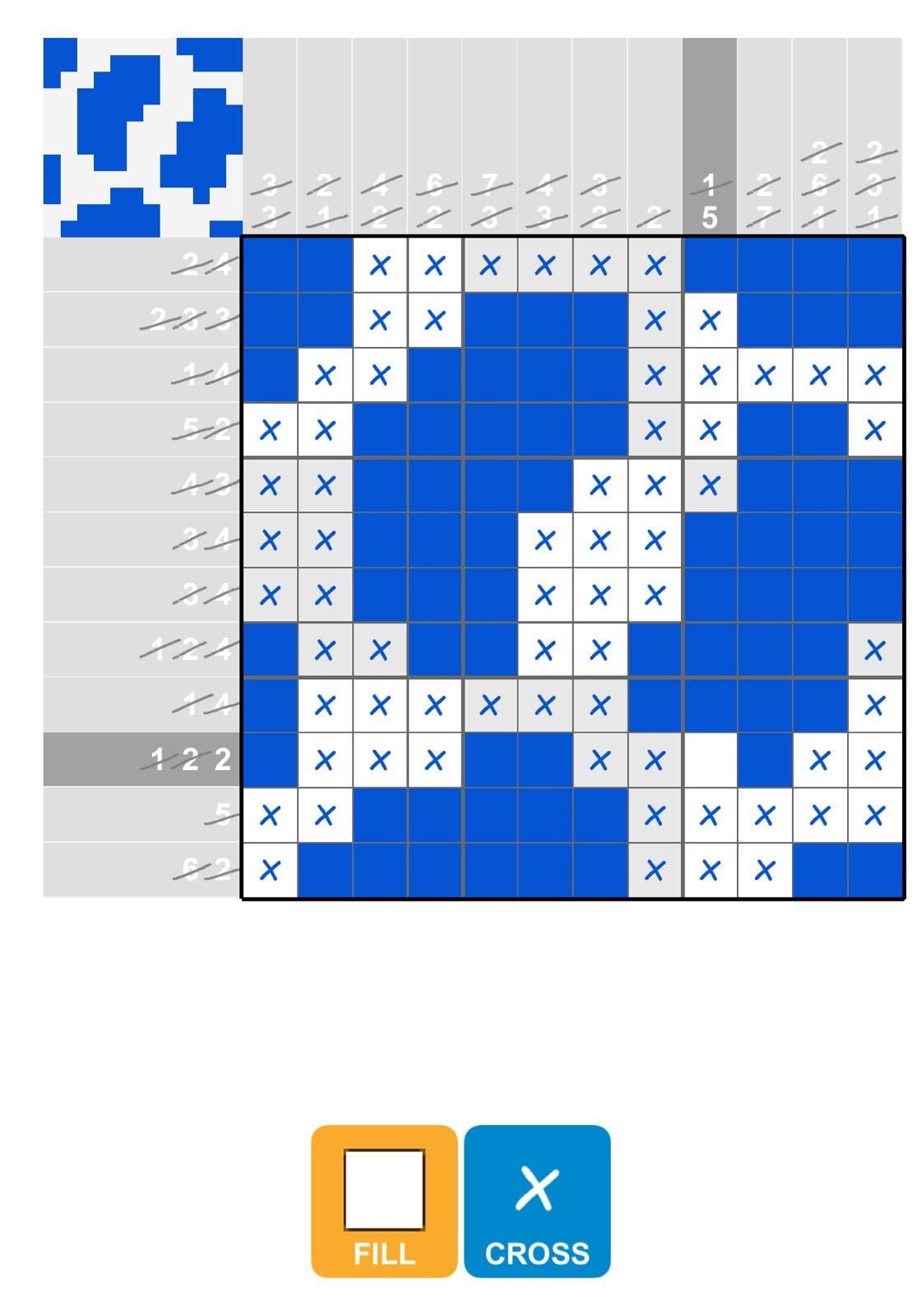
Task: Switch to CROSS mode
Action: pyautogui.click(x=536, y=1200)
